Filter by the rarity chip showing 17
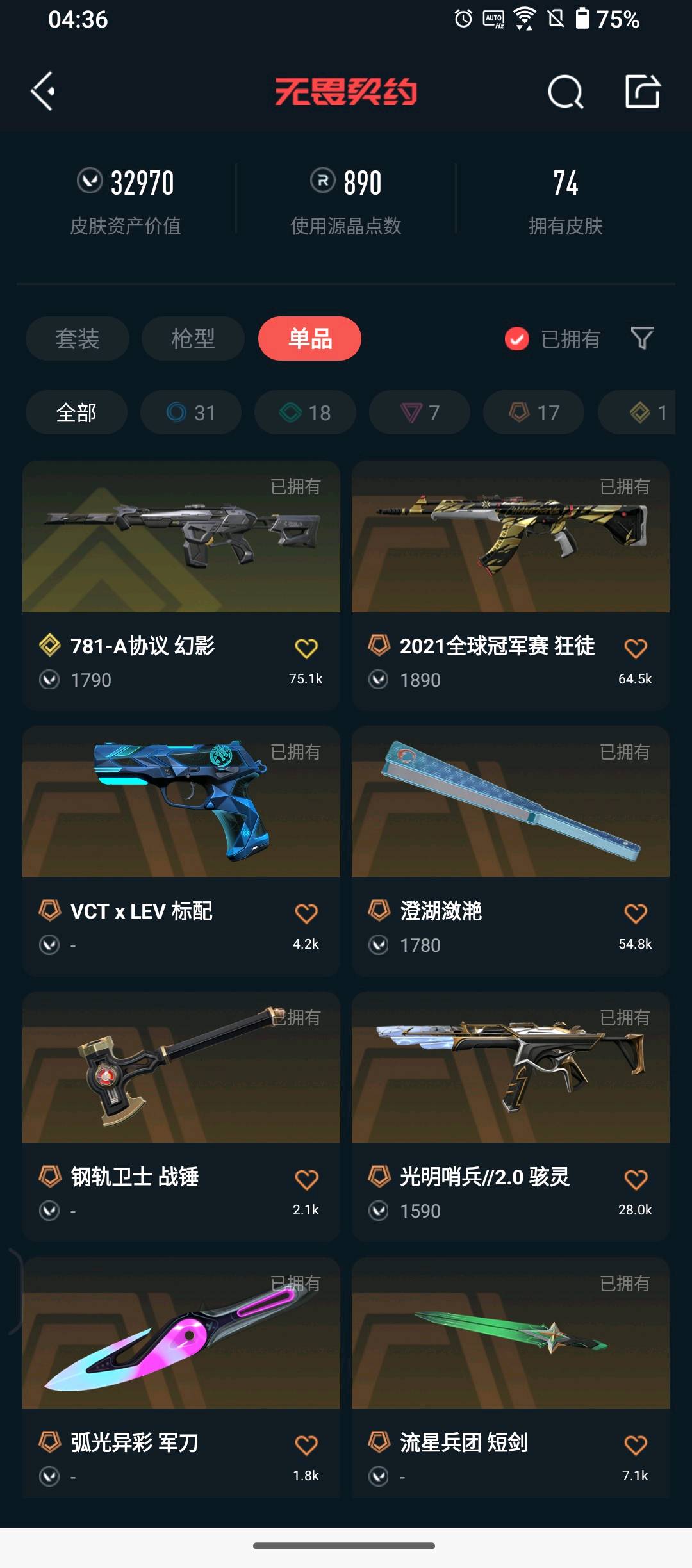Image resolution: width=692 pixels, height=1568 pixels. pyautogui.click(x=534, y=412)
